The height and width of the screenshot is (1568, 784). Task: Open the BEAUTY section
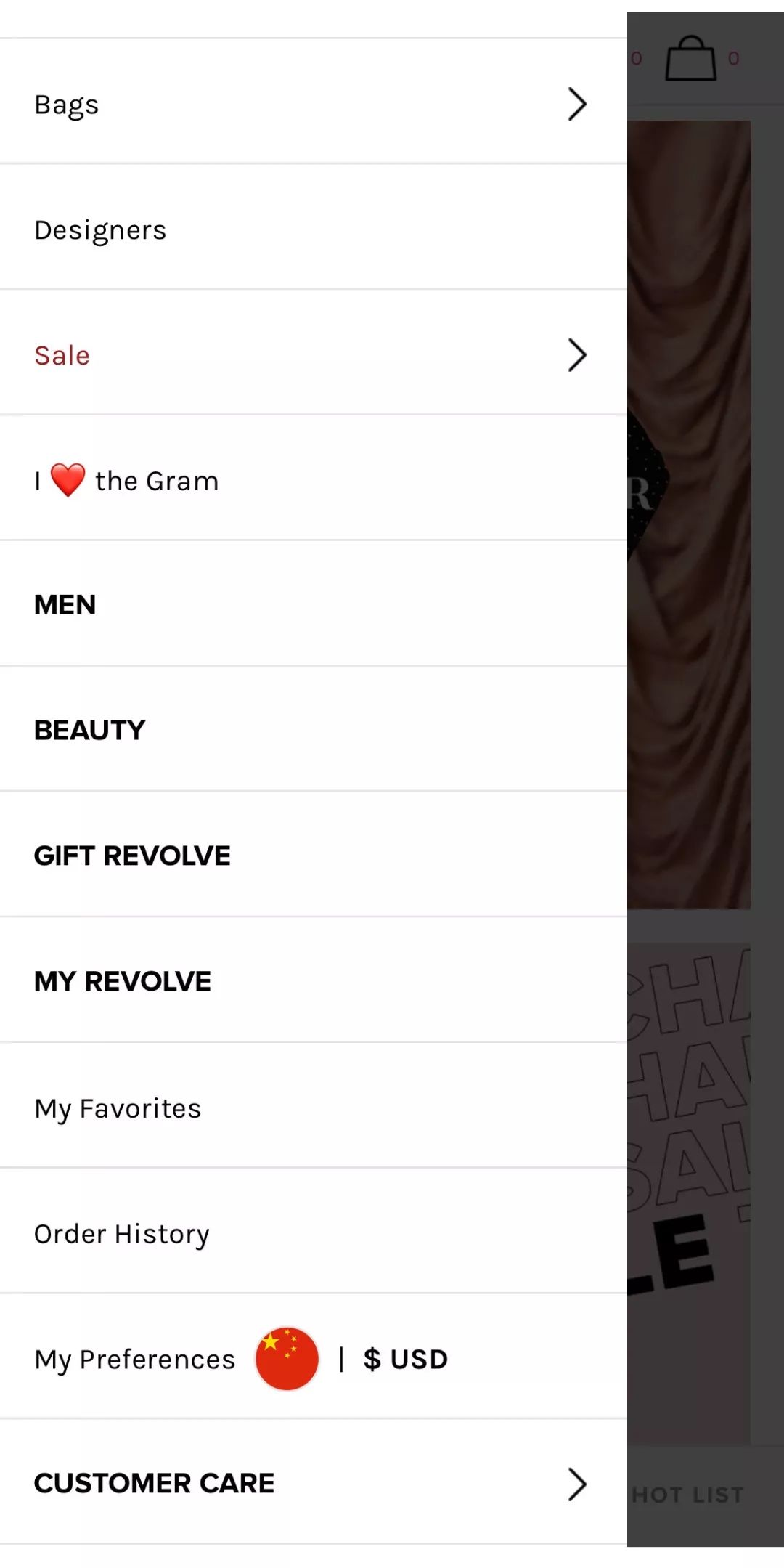(x=312, y=730)
